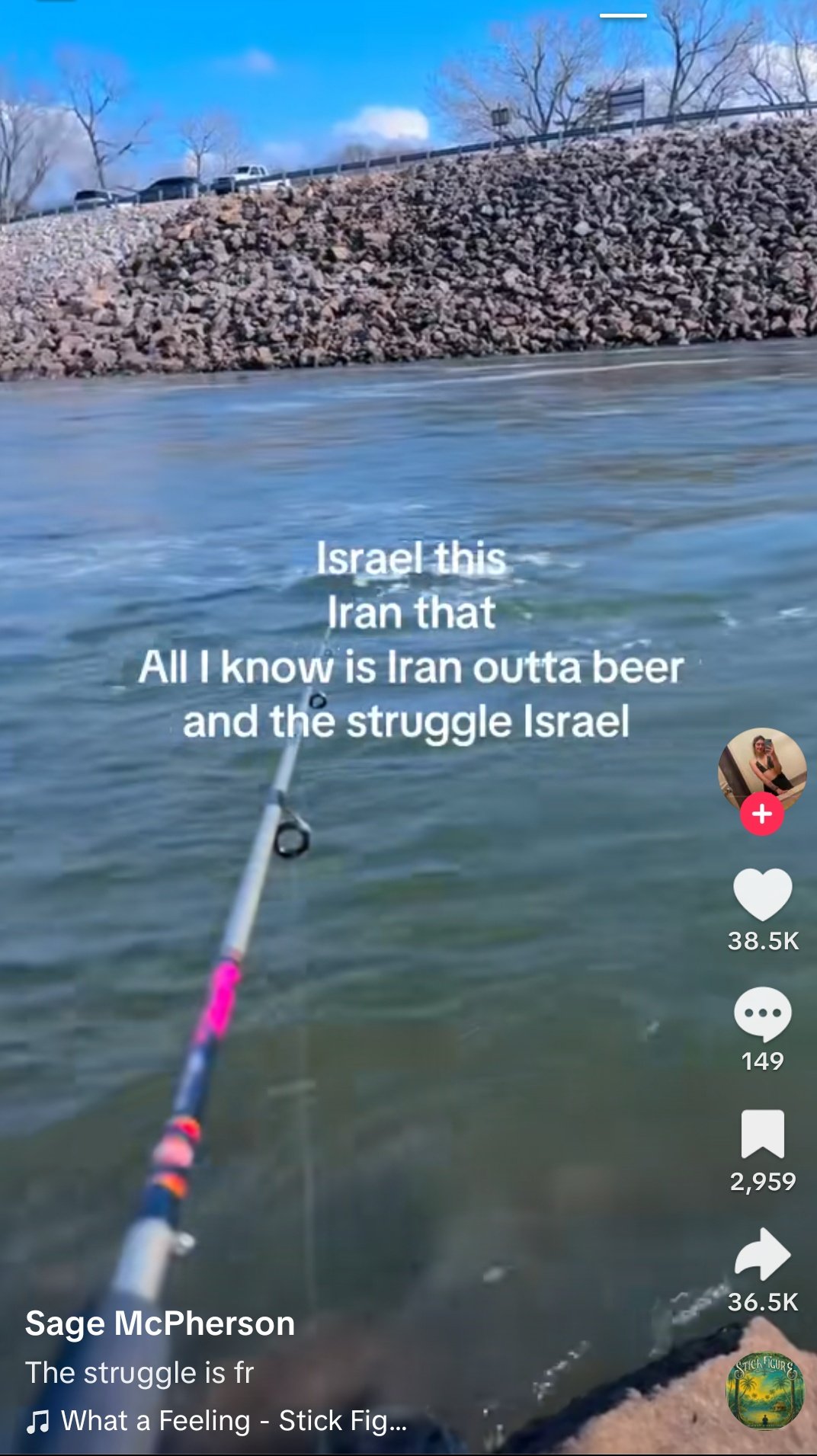This screenshot has height=1456, width=817.
Task: Open the Sage McPherson username link
Action: tap(160, 1323)
